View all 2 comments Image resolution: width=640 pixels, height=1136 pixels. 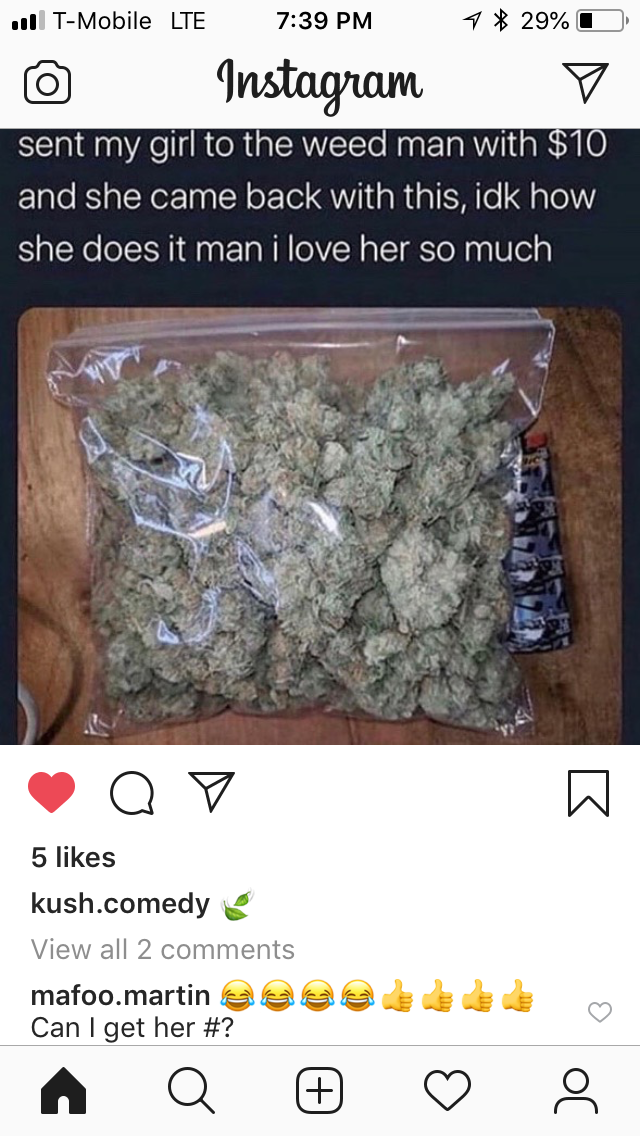pos(163,949)
